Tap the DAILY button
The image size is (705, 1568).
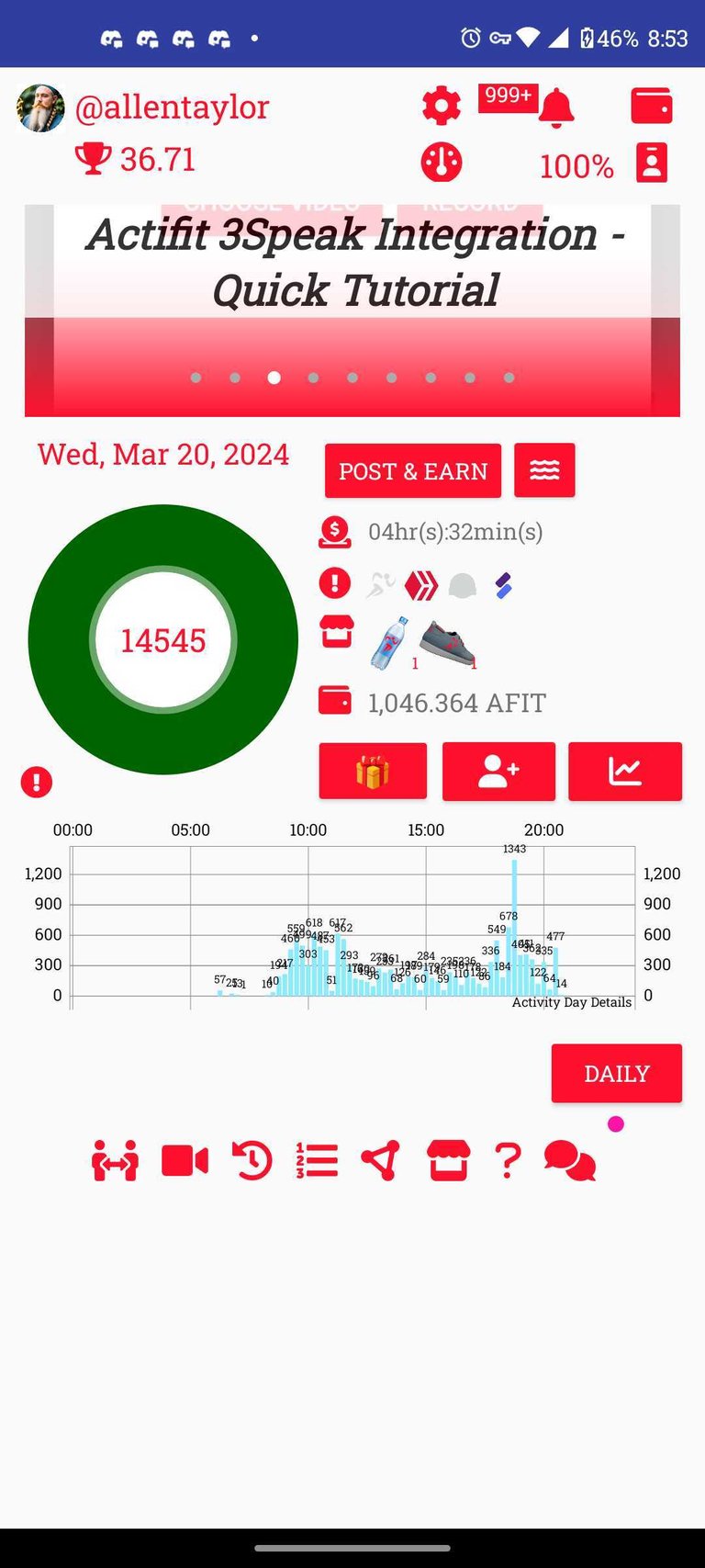click(x=617, y=1073)
